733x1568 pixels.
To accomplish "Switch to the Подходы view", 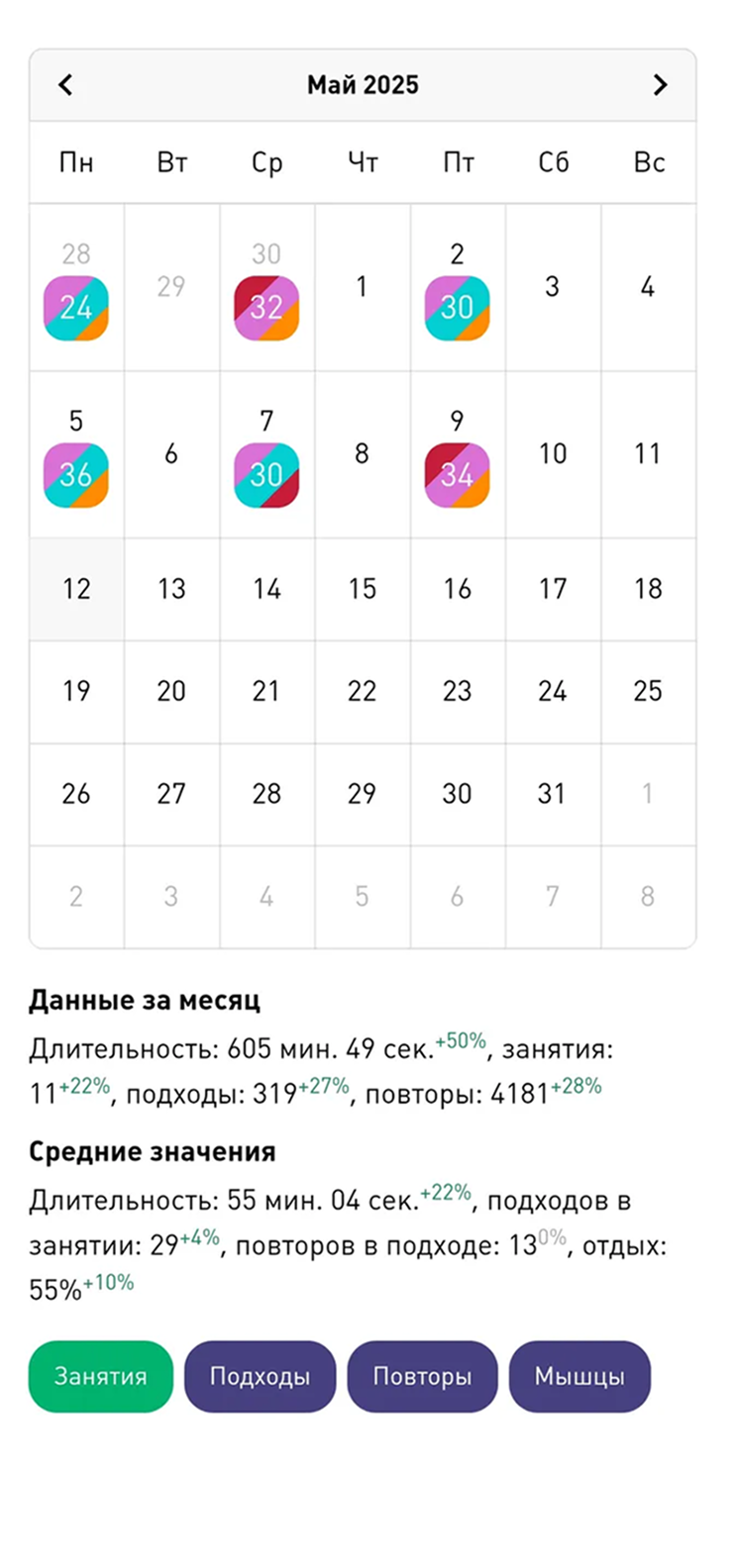I will click(x=260, y=1376).
